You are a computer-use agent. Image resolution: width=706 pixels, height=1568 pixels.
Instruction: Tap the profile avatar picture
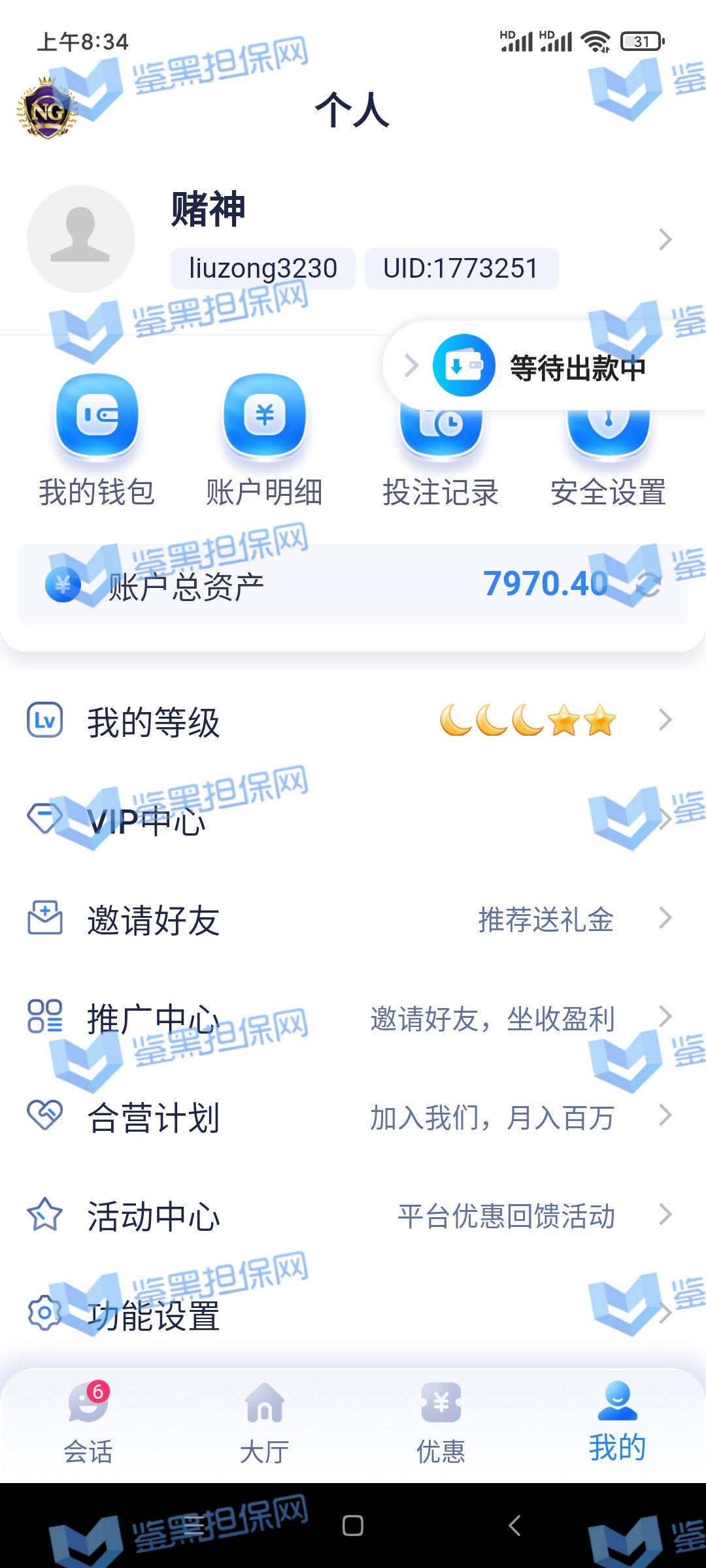(80, 238)
